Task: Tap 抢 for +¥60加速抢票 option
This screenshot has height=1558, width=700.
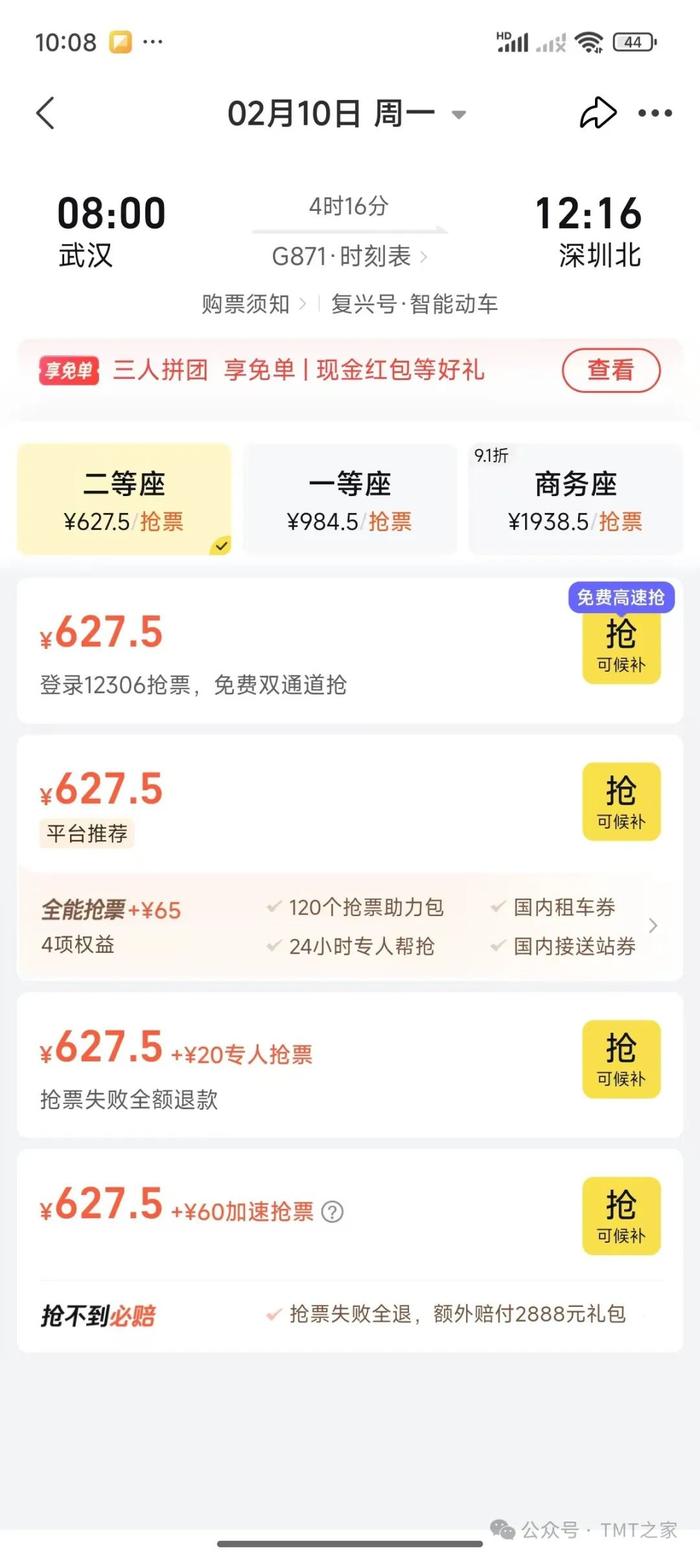Action: coord(621,1215)
